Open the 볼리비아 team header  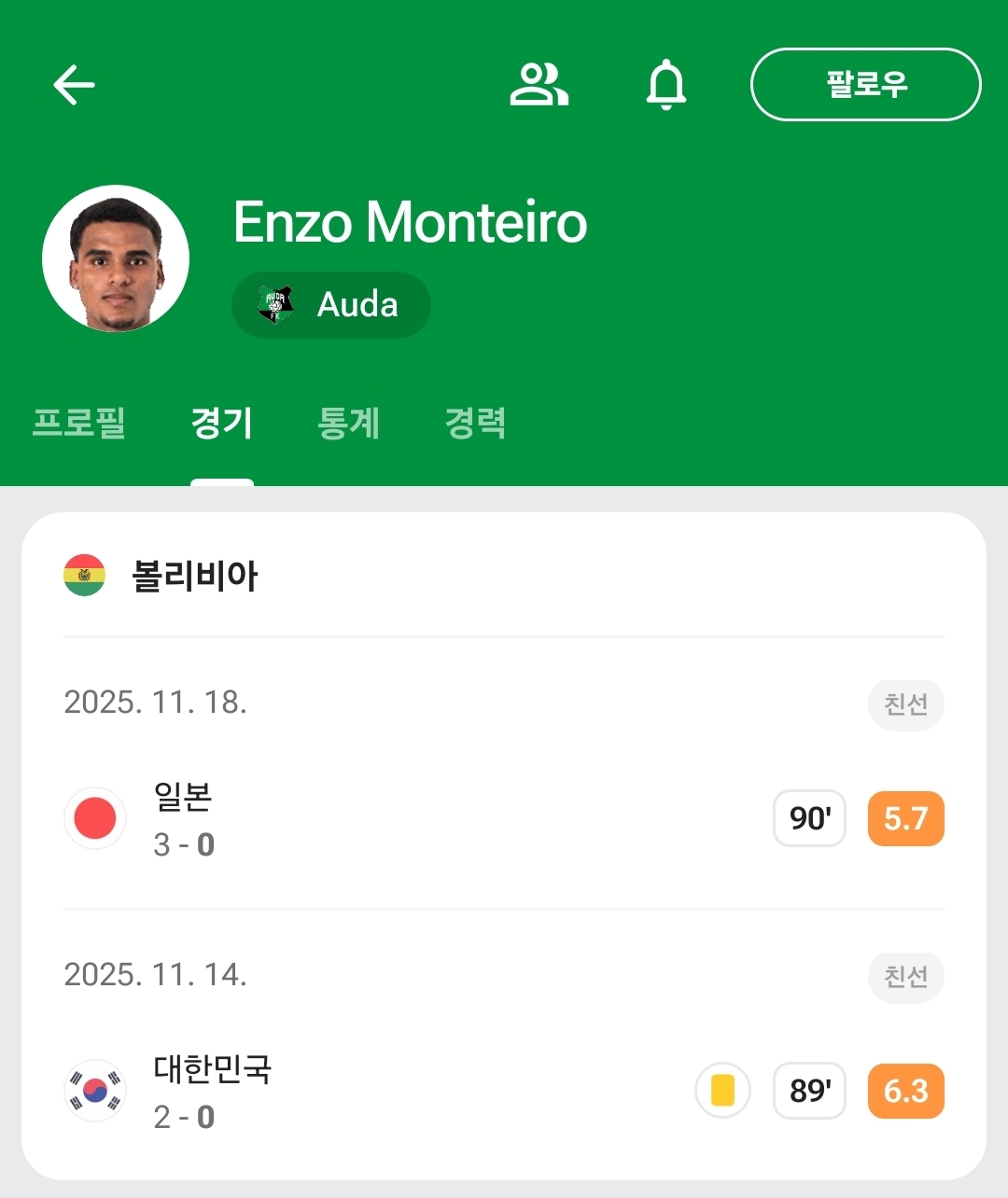point(196,576)
